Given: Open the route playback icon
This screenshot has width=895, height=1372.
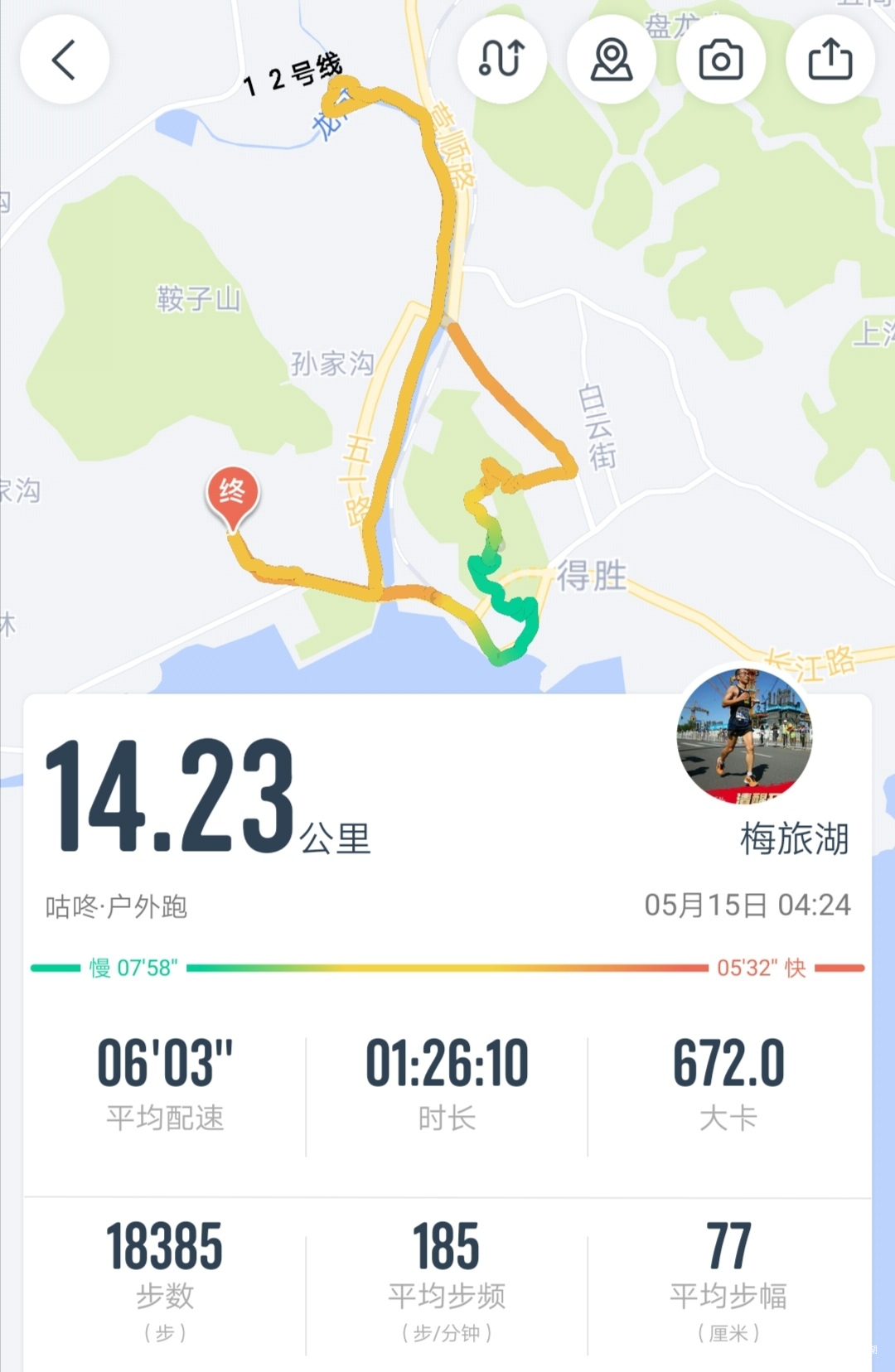Looking at the screenshot, I should pos(501,59).
